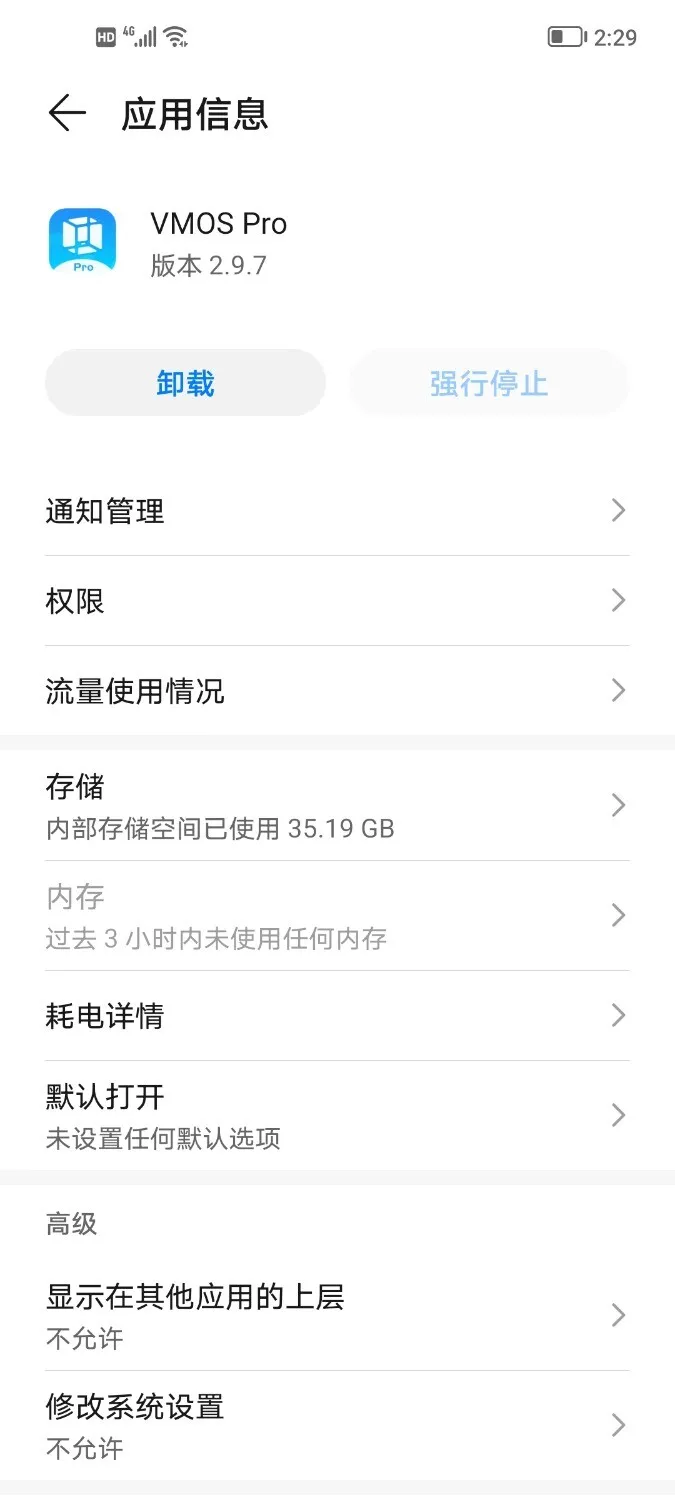Open the 权限 row
This screenshot has height=1500, width=675.
[x=337, y=601]
